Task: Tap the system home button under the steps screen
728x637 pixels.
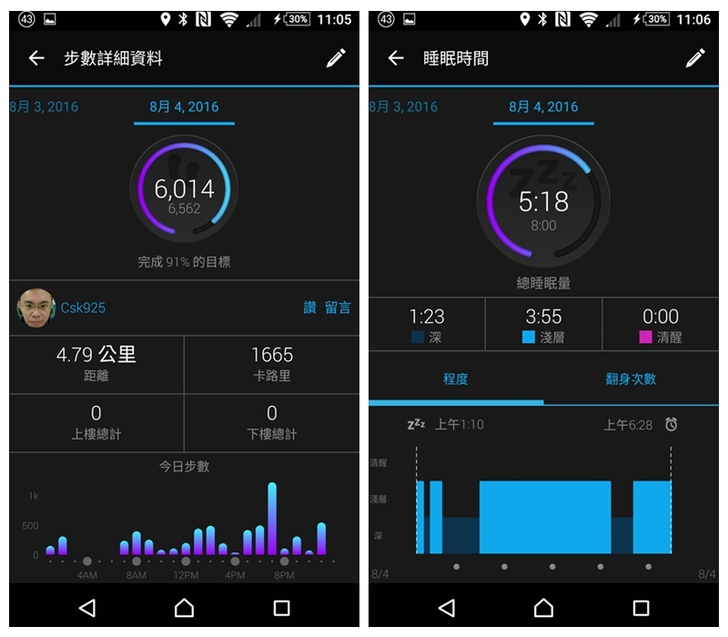Action: 184,607
